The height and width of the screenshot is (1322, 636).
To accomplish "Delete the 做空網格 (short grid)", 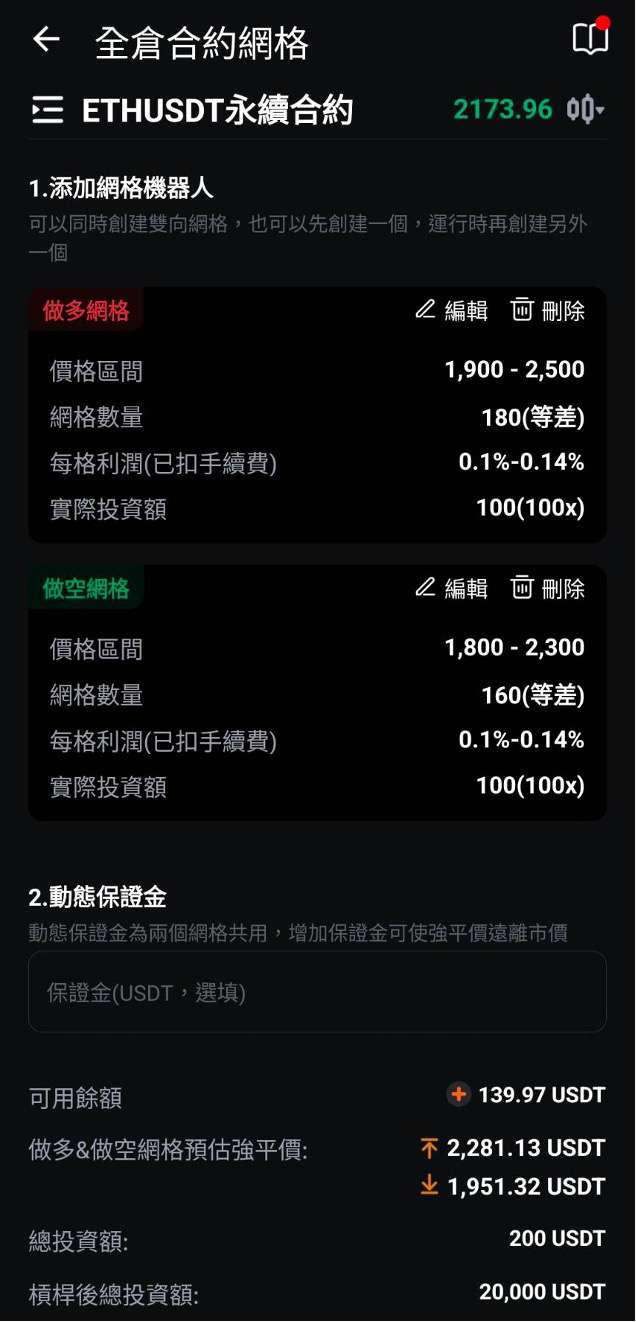I will pyautogui.click(x=548, y=588).
